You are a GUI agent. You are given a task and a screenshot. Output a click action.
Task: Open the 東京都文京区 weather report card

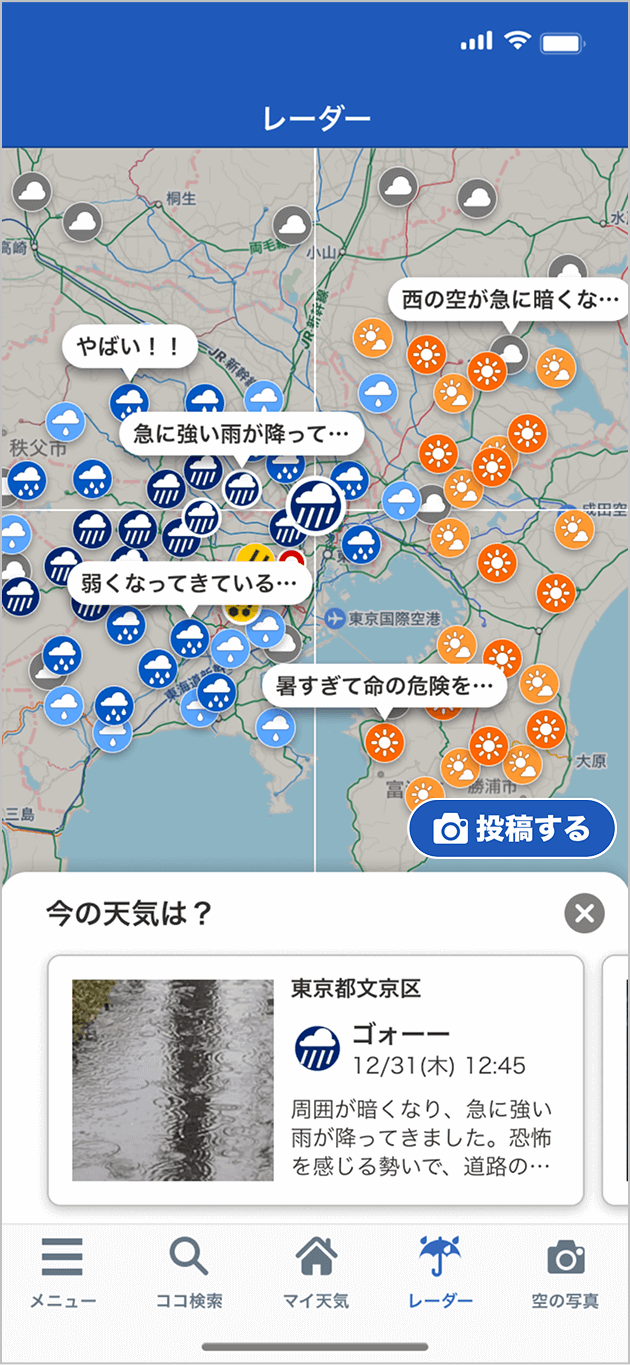pyautogui.click(x=316, y=1080)
